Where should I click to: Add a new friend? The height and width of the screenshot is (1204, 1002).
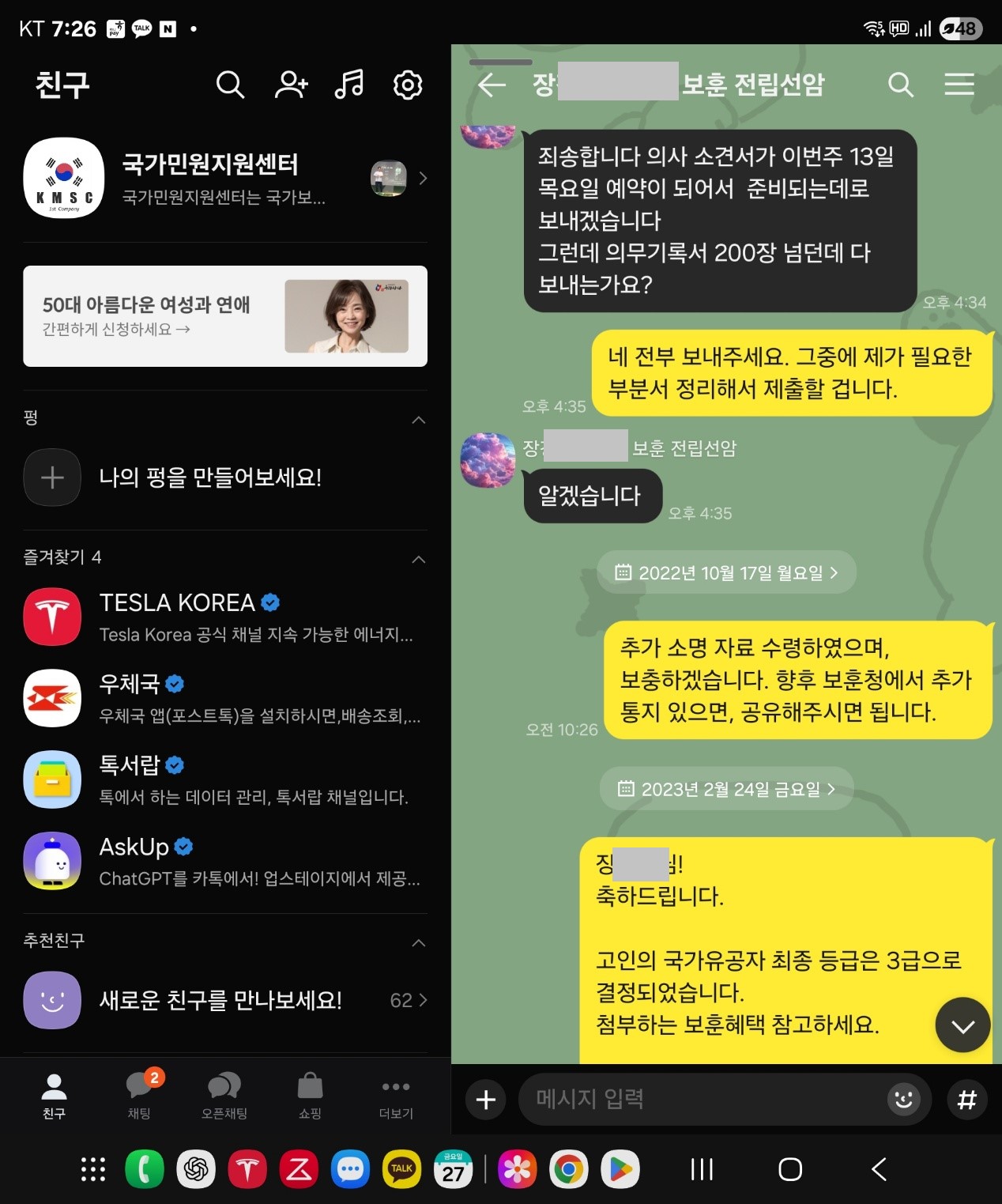pyautogui.click(x=291, y=85)
